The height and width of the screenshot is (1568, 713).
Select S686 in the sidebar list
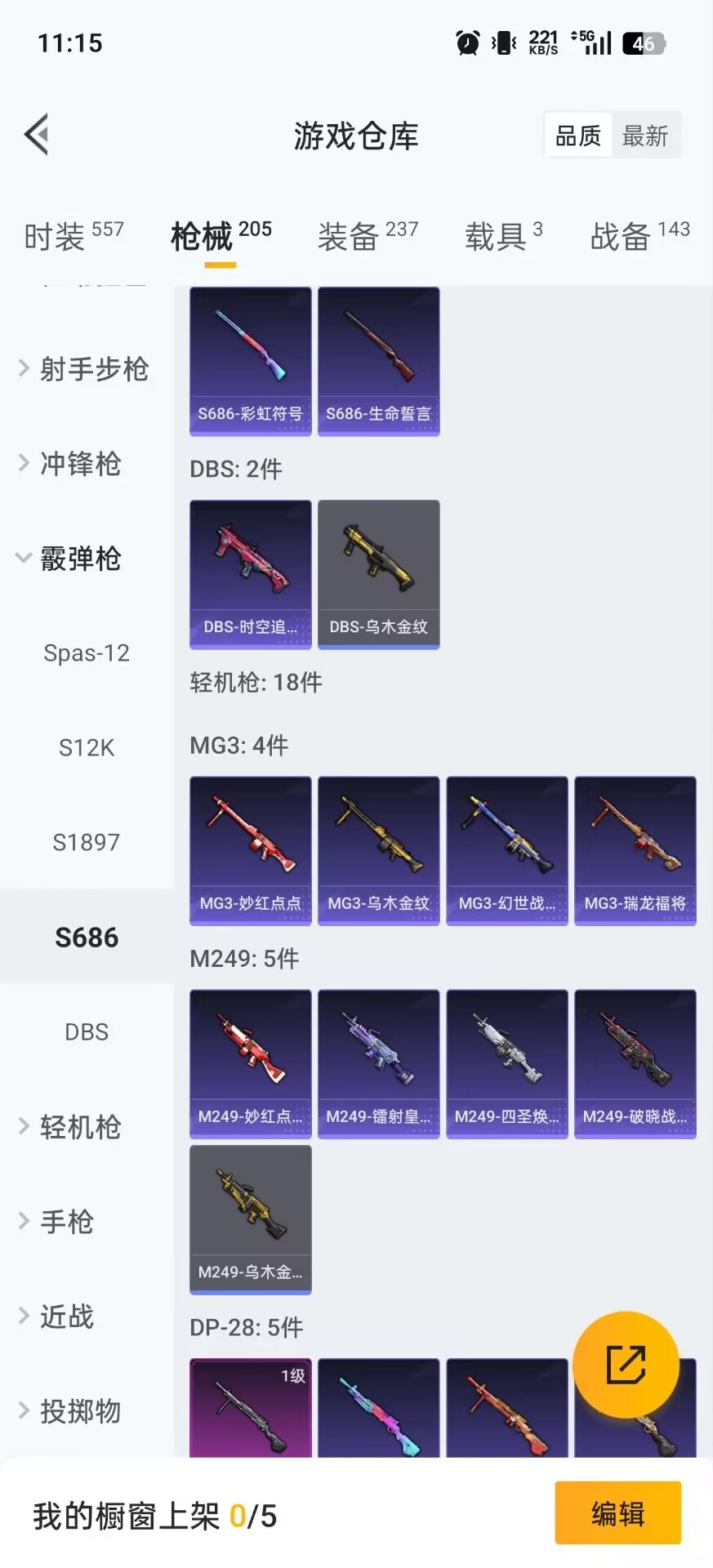[x=87, y=938]
